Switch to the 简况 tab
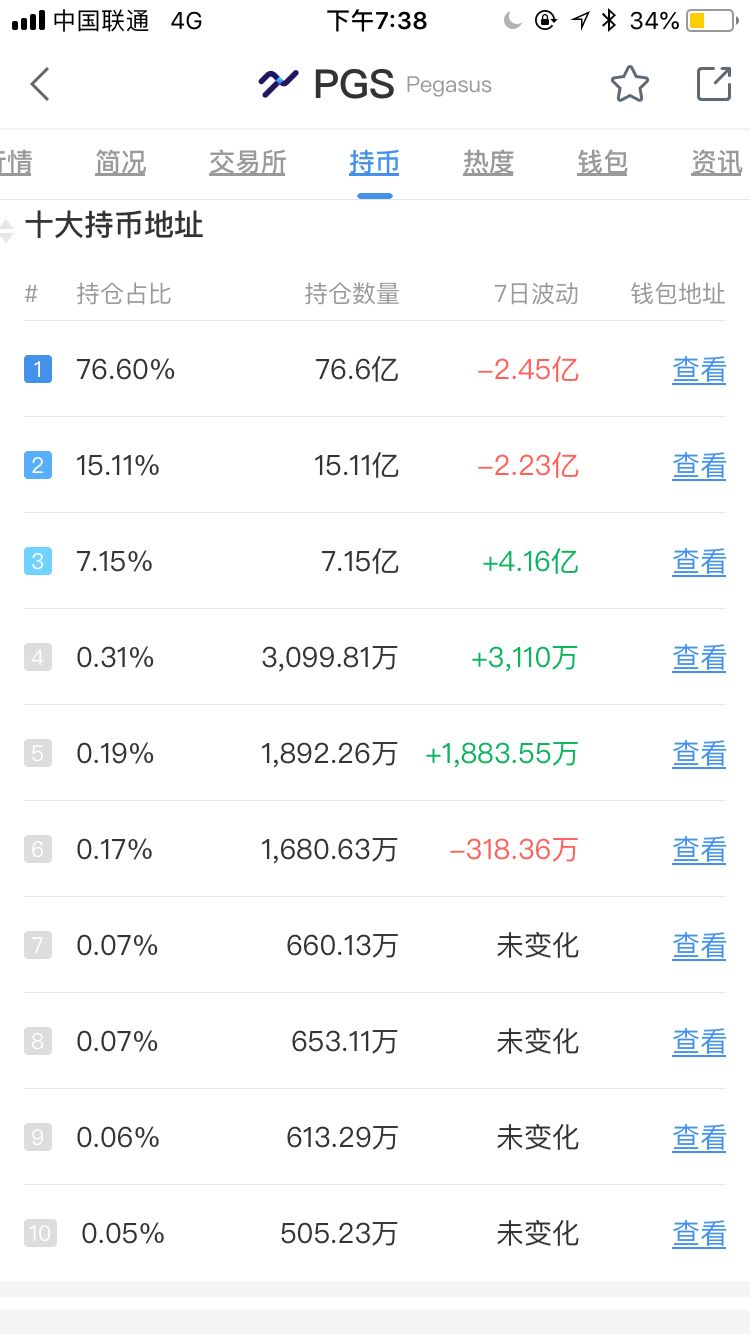The image size is (750, 1334). [x=121, y=162]
